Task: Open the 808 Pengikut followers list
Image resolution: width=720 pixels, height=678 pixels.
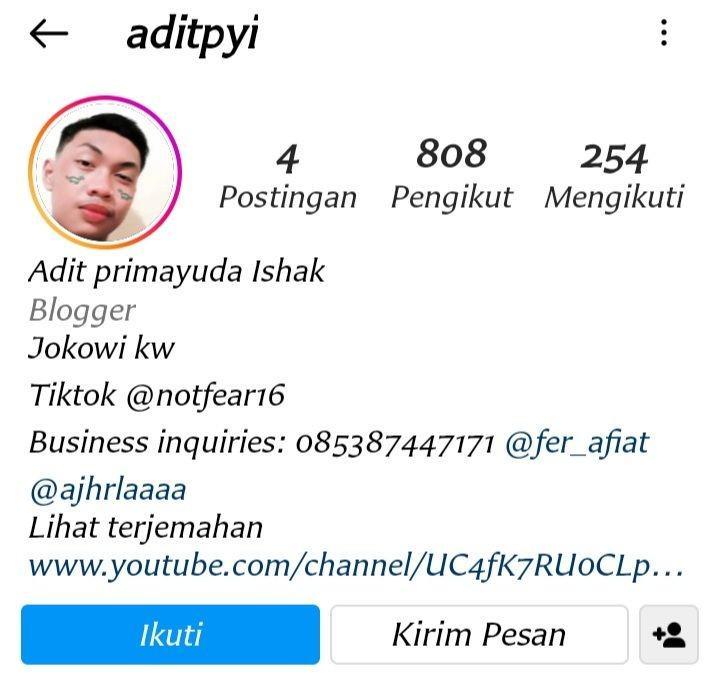Action: 451,174
